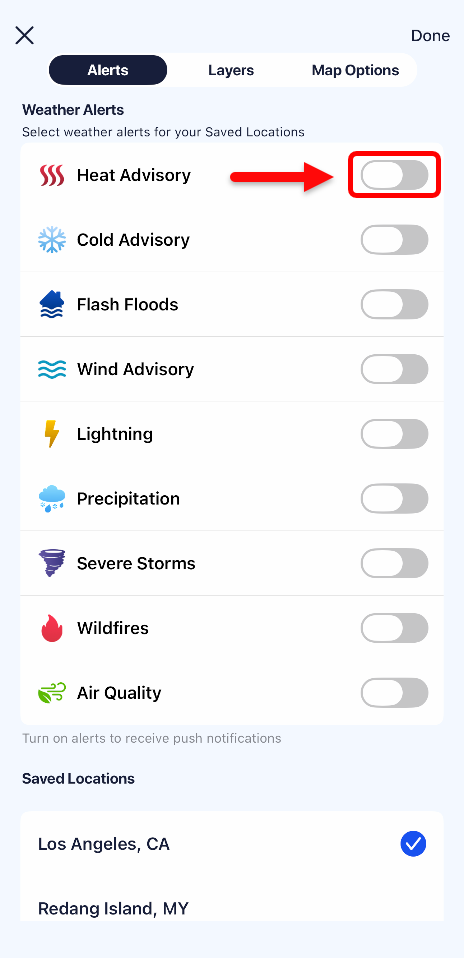Viewport: 464px width, 958px height.
Task: Uncheck Los Angeles, CA saved location
Action: click(x=413, y=844)
